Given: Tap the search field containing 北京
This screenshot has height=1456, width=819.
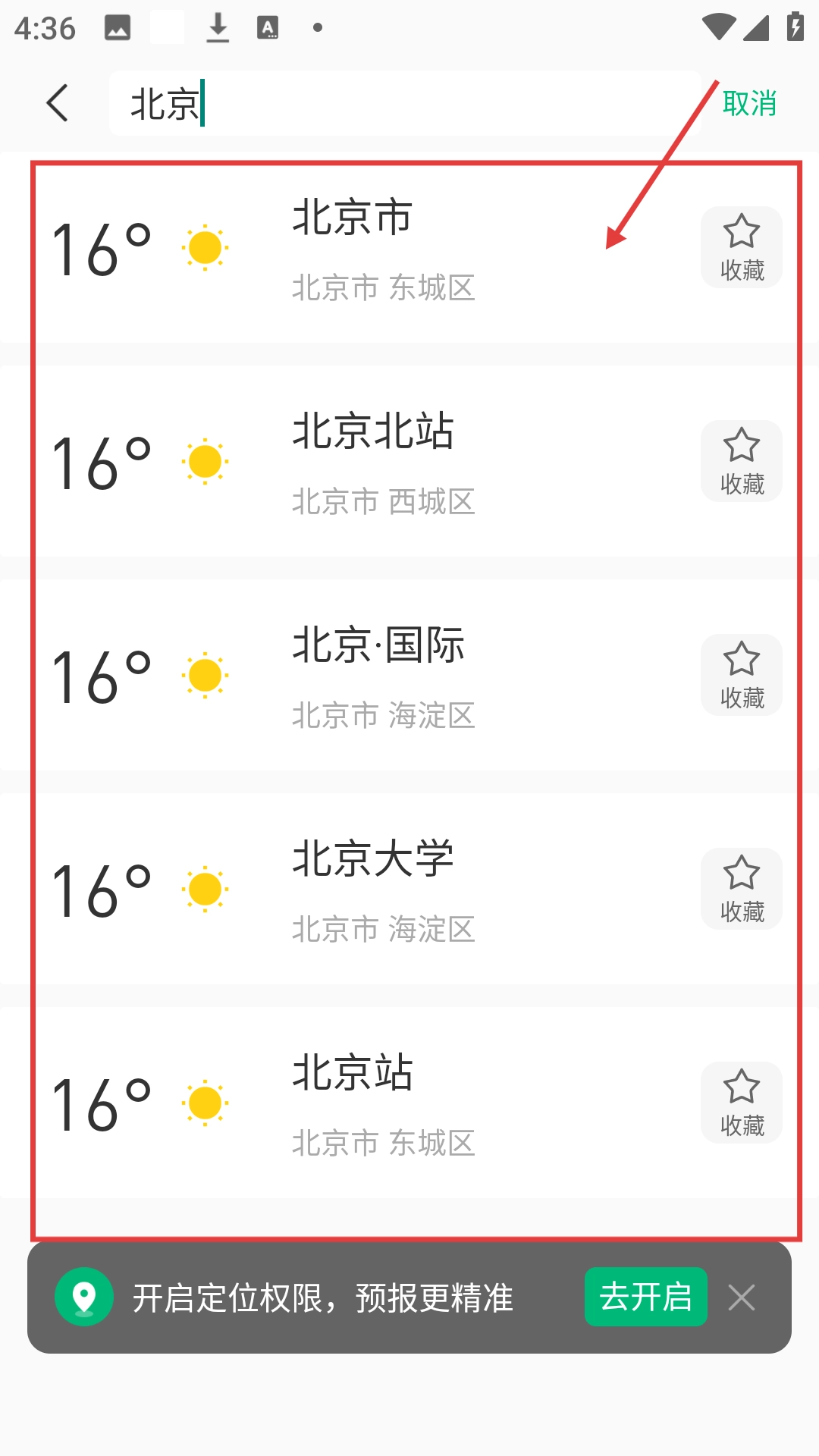Looking at the screenshot, I should 402,104.
